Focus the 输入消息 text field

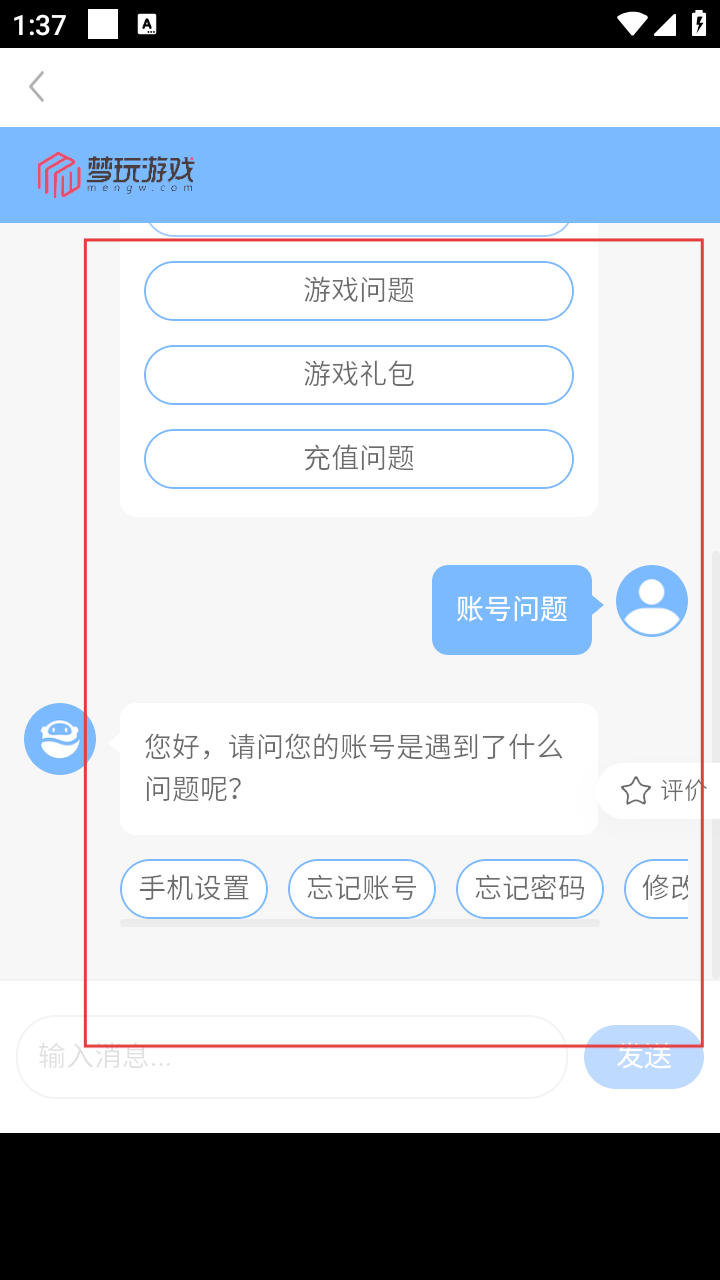(290, 1057)
